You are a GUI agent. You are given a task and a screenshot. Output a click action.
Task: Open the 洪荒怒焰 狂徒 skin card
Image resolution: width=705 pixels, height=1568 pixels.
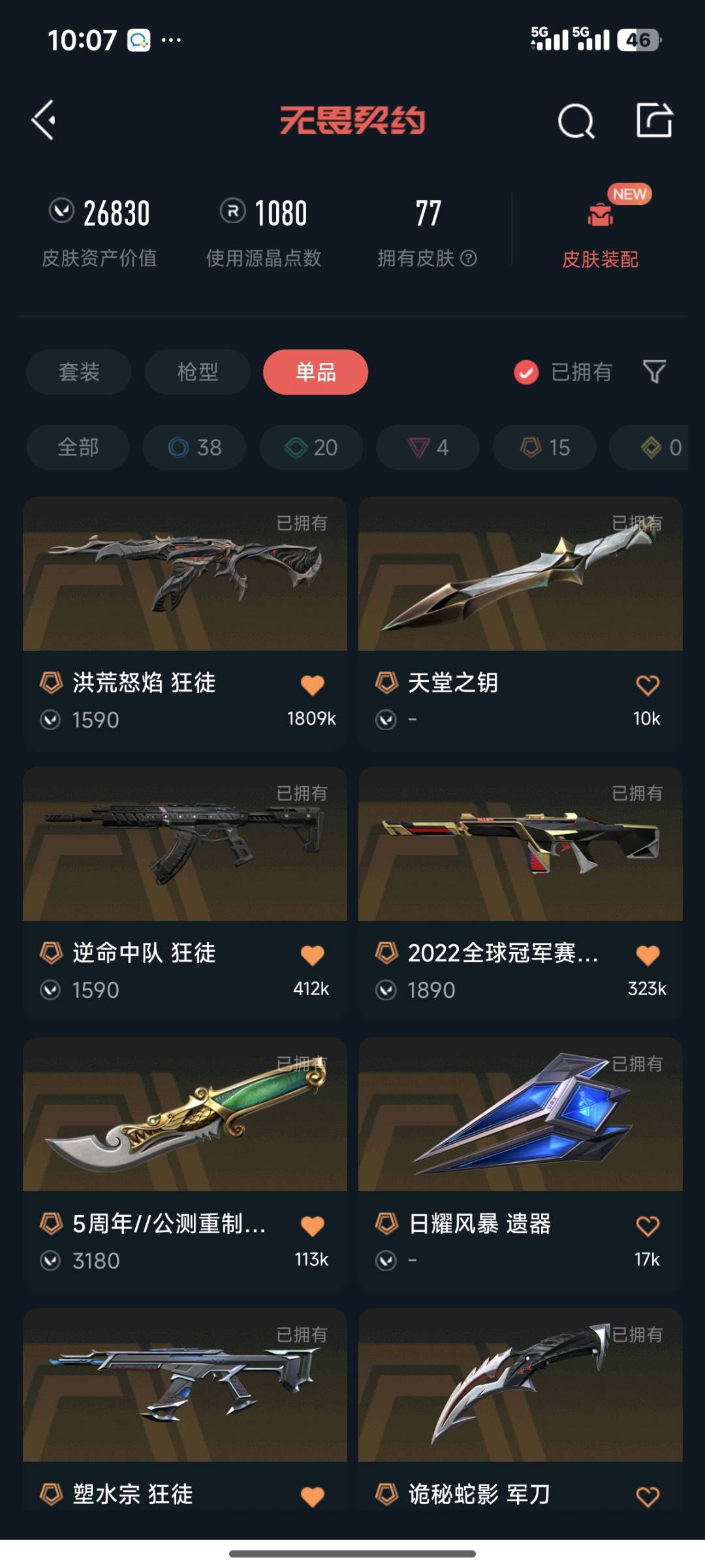coord(185,623)
